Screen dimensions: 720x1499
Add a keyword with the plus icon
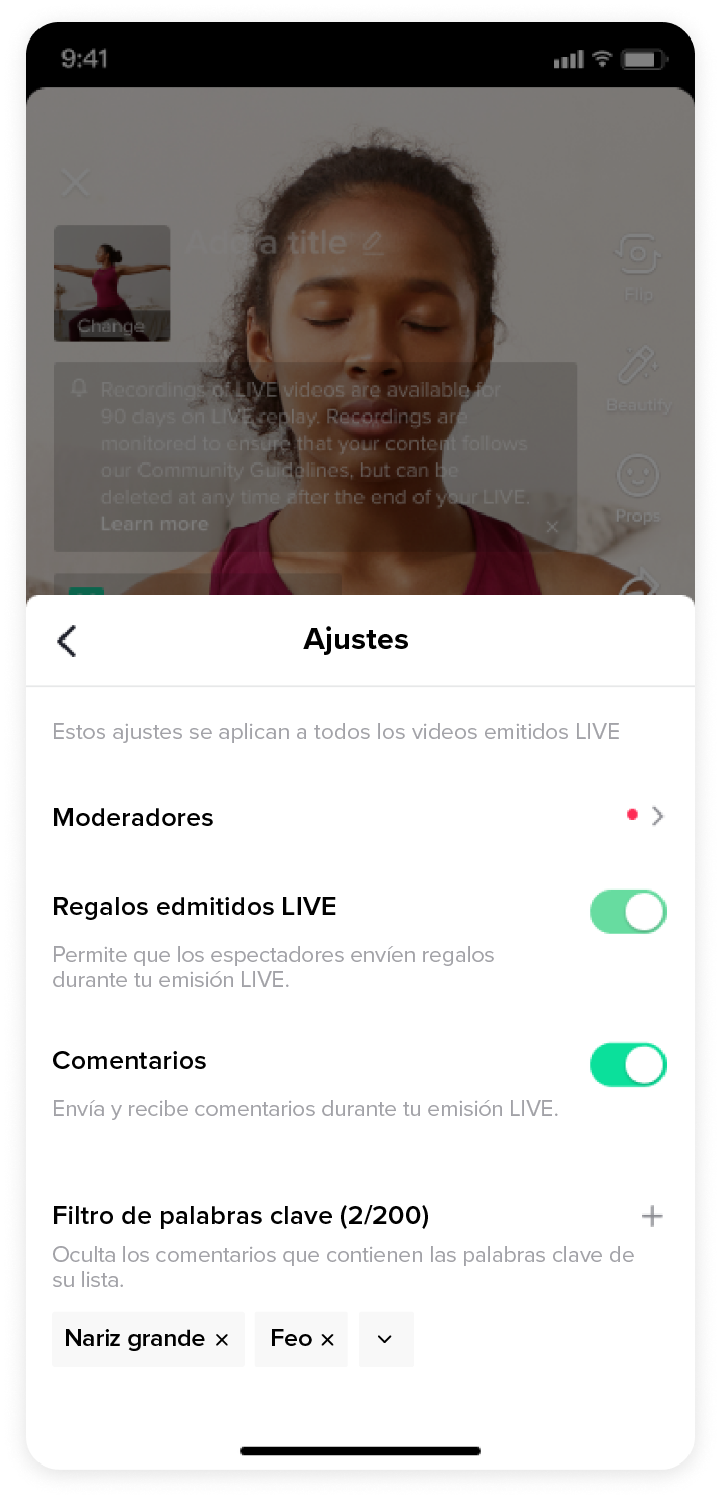point(652,1216)
